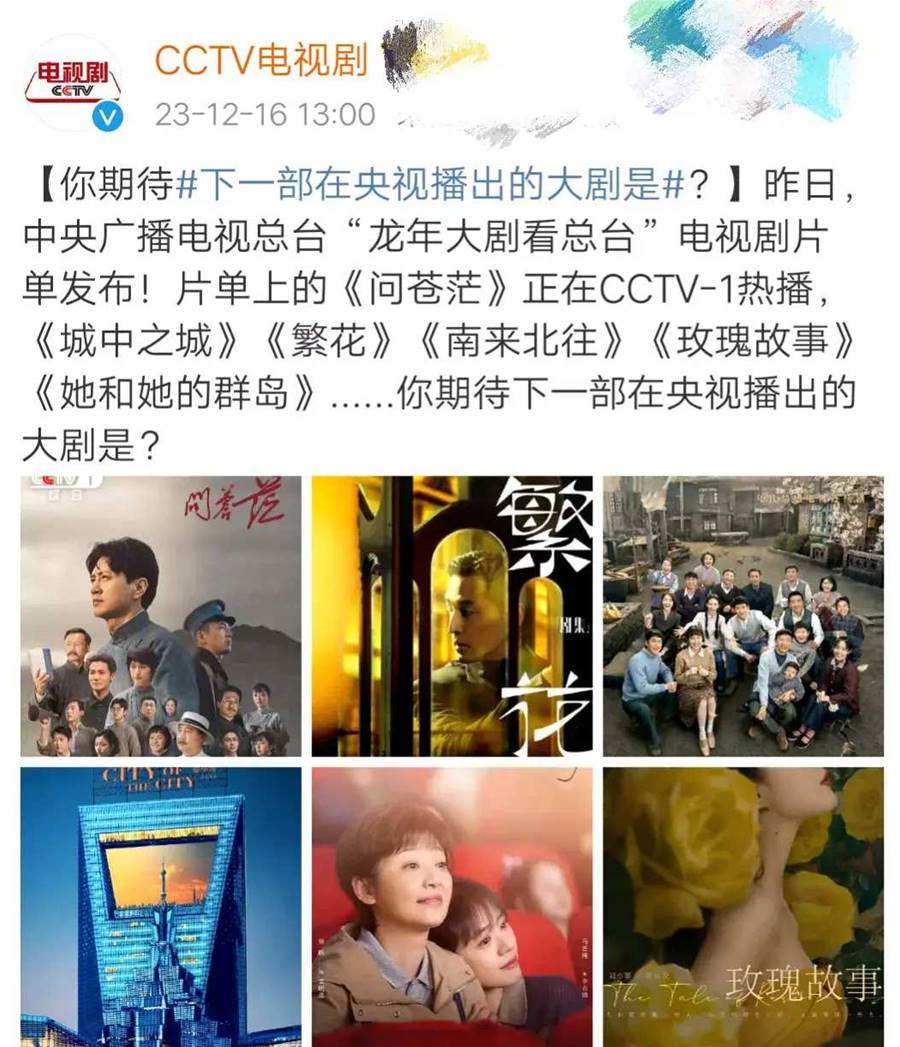The width and height of the screenshot is (900, 1047).
Task: Open the 玫瑰故事 yellow rose poster
Action: [x=743, y=906]
